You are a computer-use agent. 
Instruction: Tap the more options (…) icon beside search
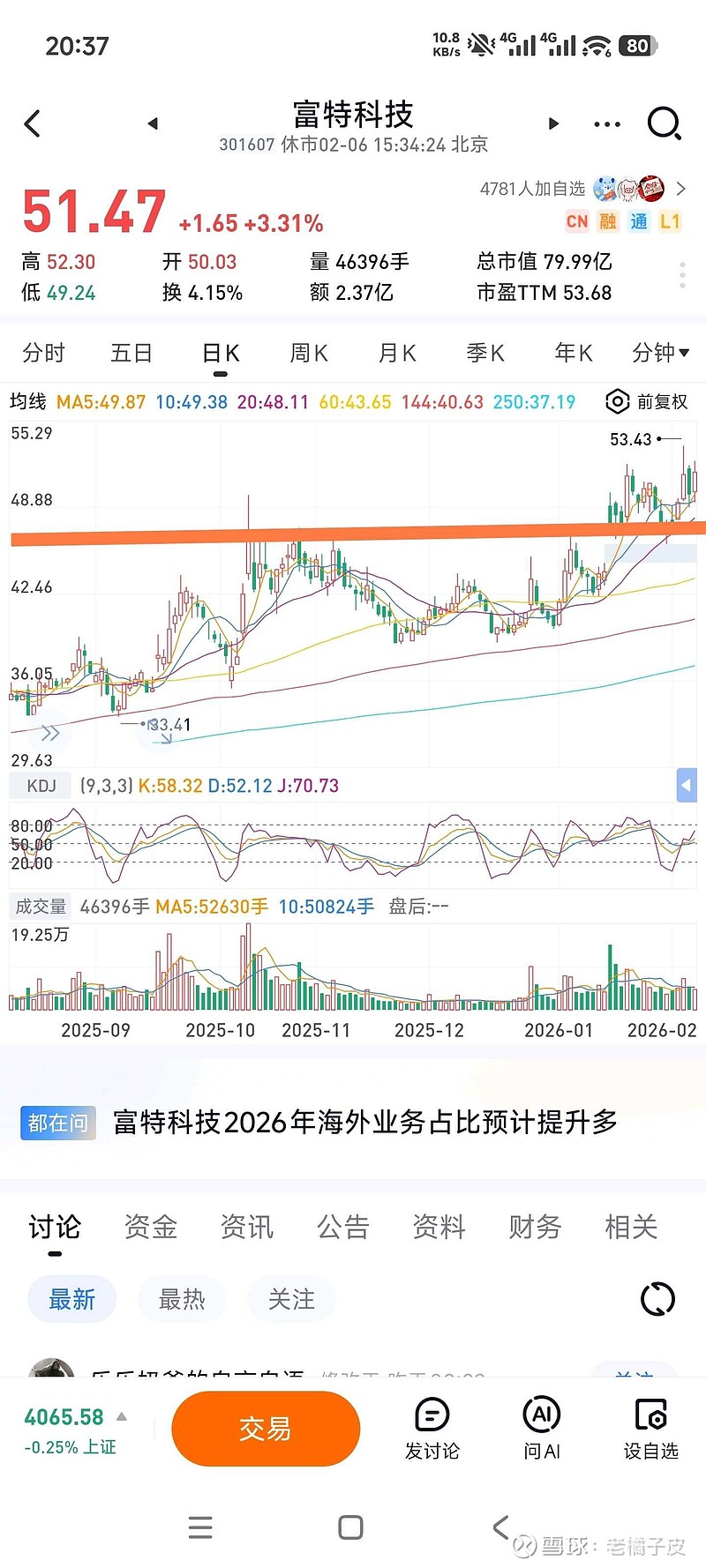click(606, 123)
